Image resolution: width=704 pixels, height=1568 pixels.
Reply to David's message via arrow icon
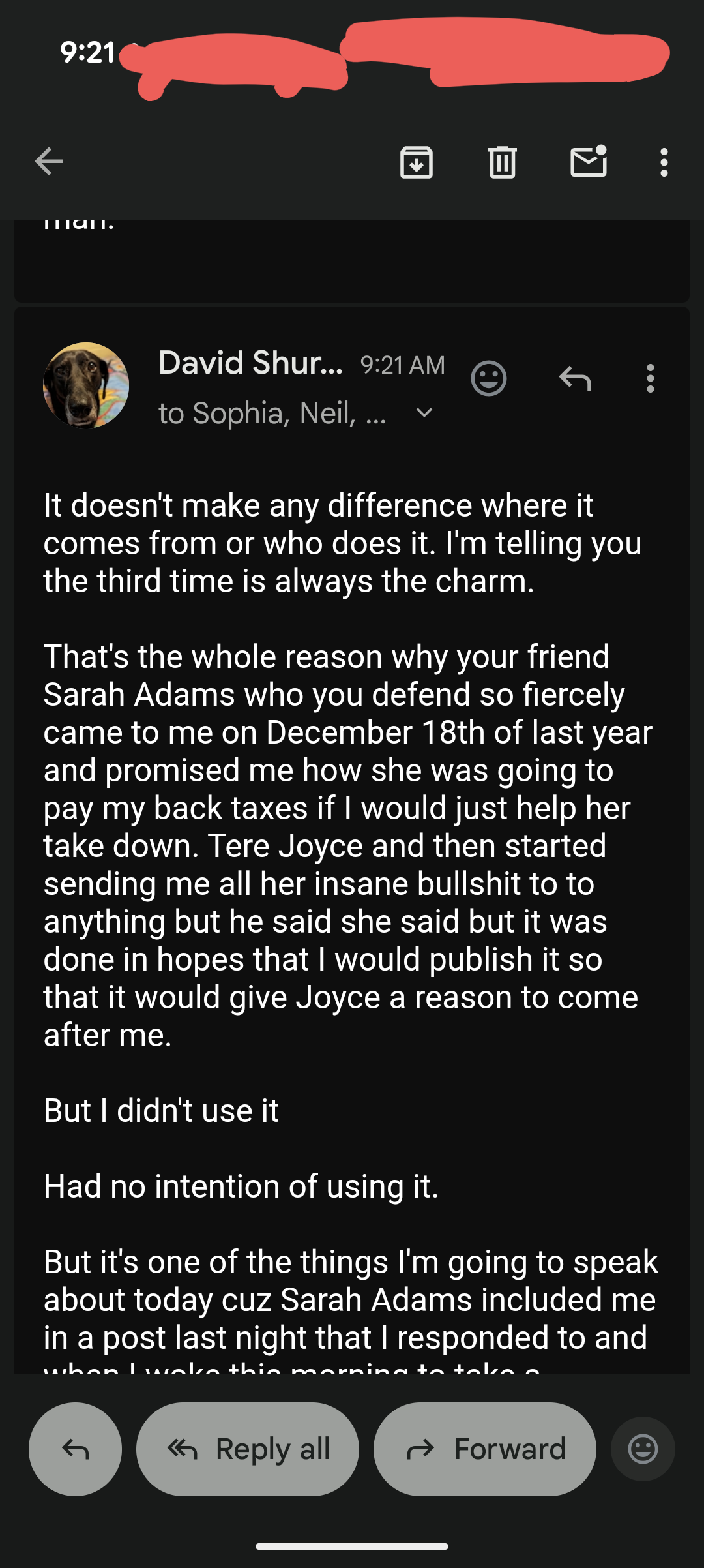575,378
